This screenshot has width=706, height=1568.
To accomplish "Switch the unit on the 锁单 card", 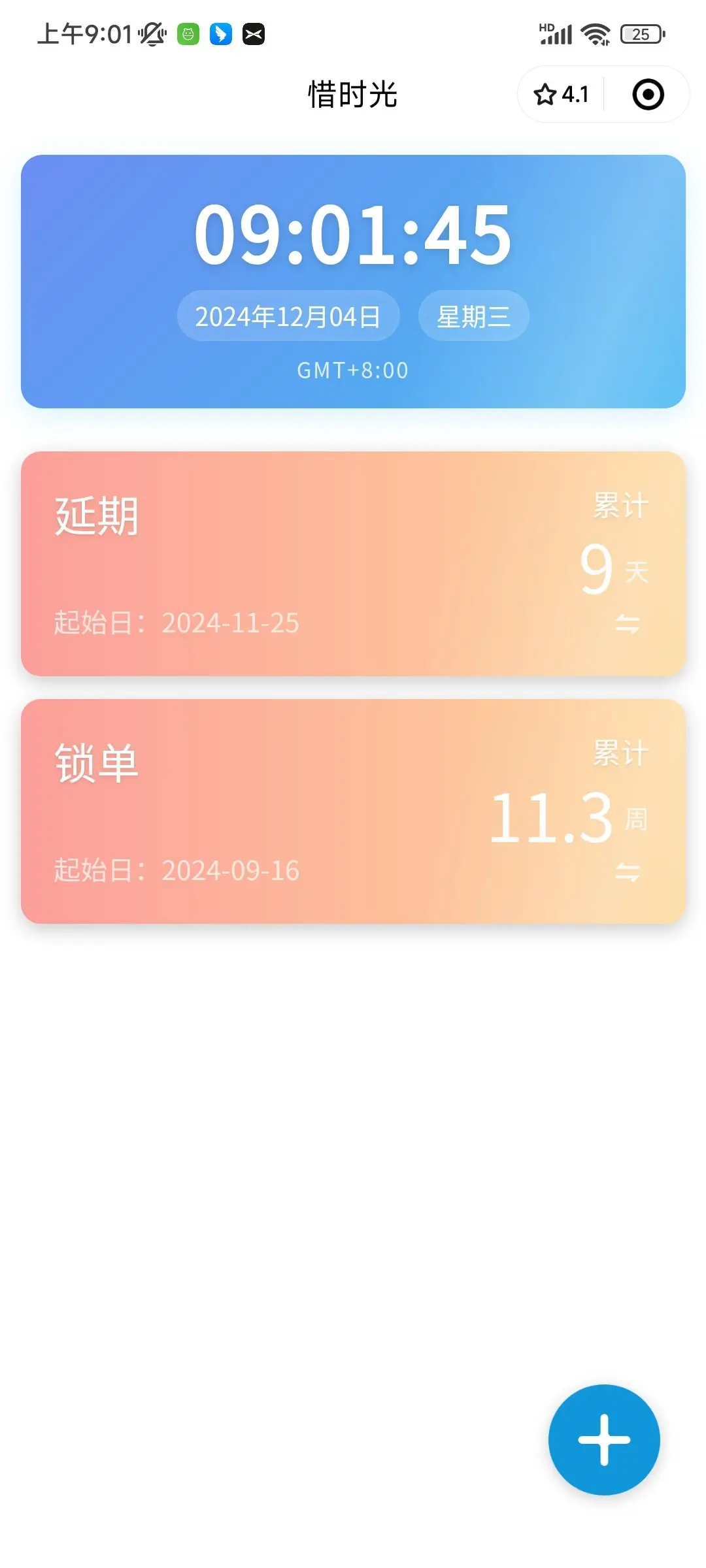I will tap(628, 872).
